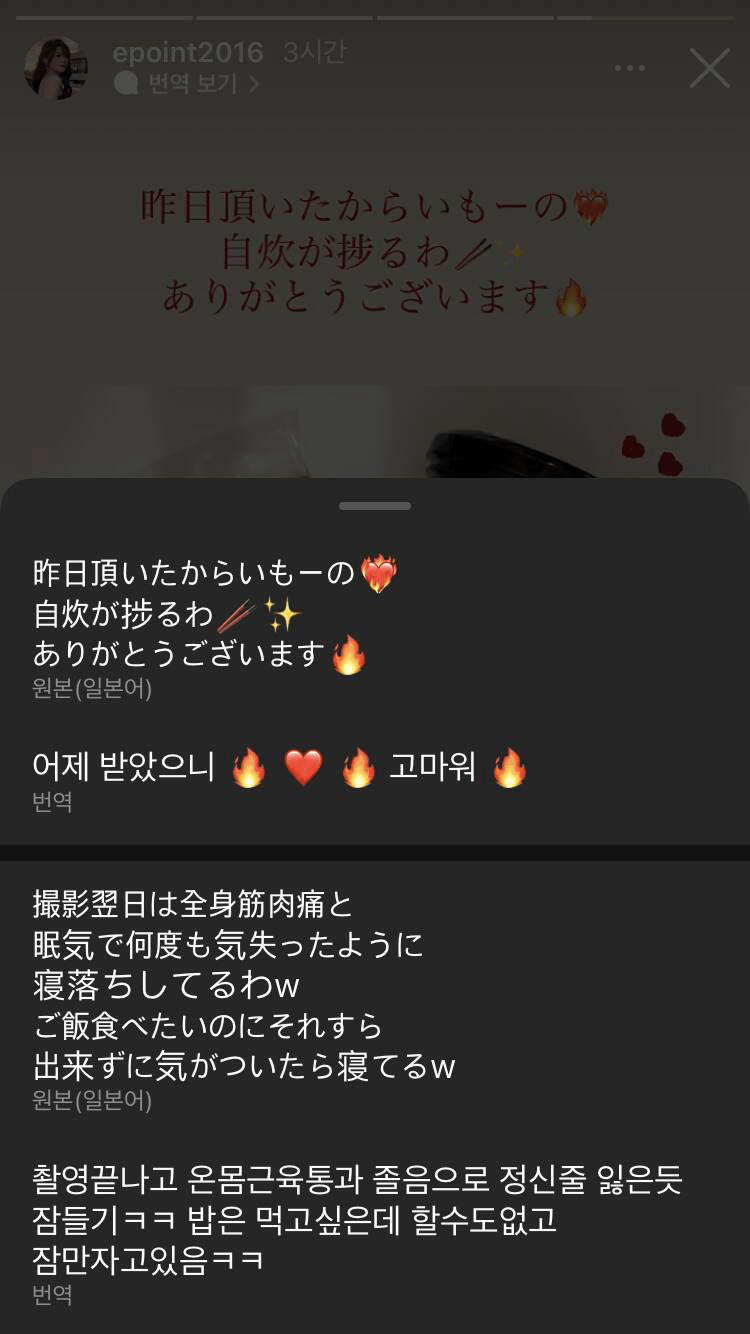750x1334 pixels.
Task: Tap the epoint2016 username
Action: 187,53
